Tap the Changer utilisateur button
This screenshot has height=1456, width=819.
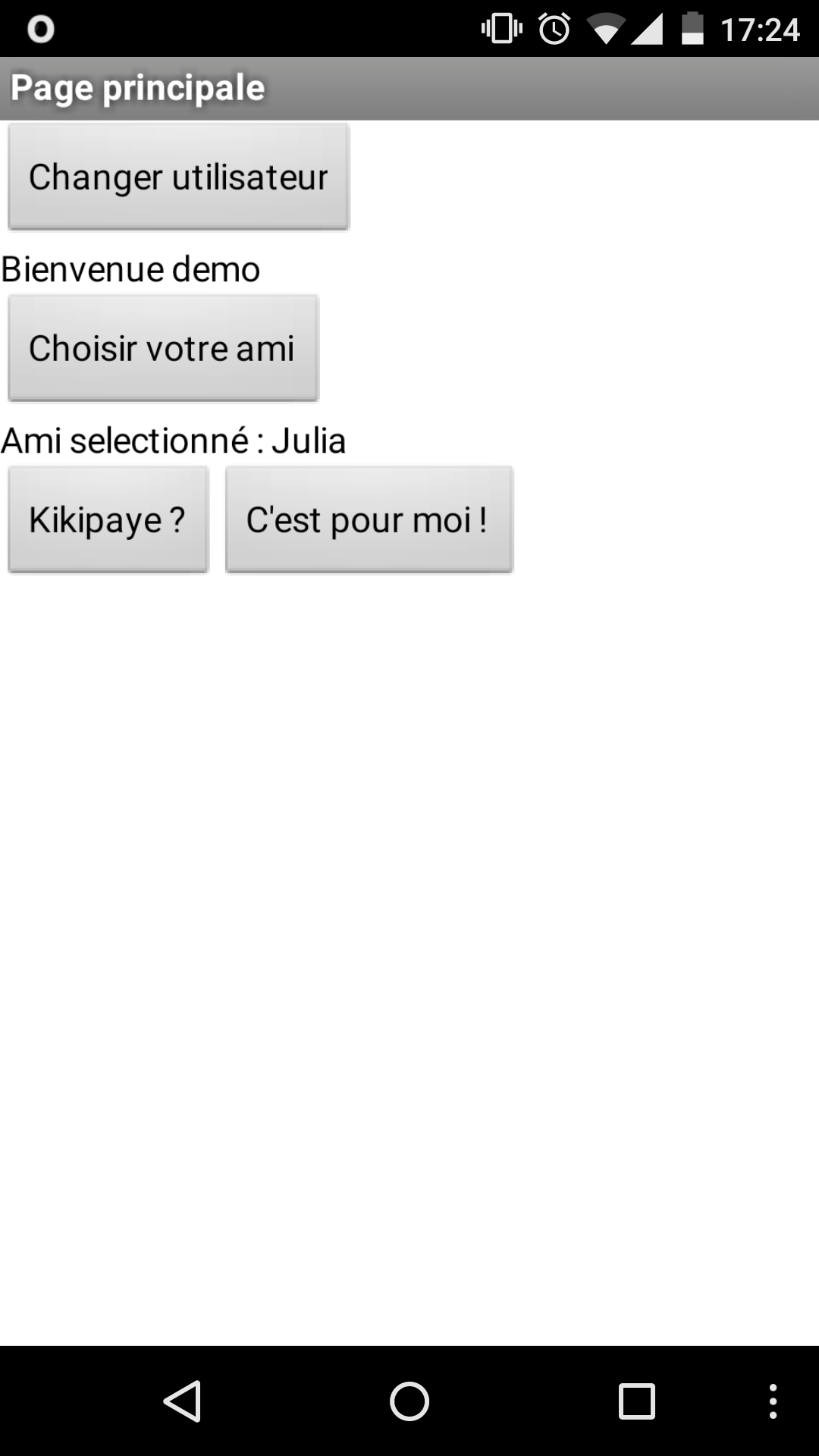[178, 177]
